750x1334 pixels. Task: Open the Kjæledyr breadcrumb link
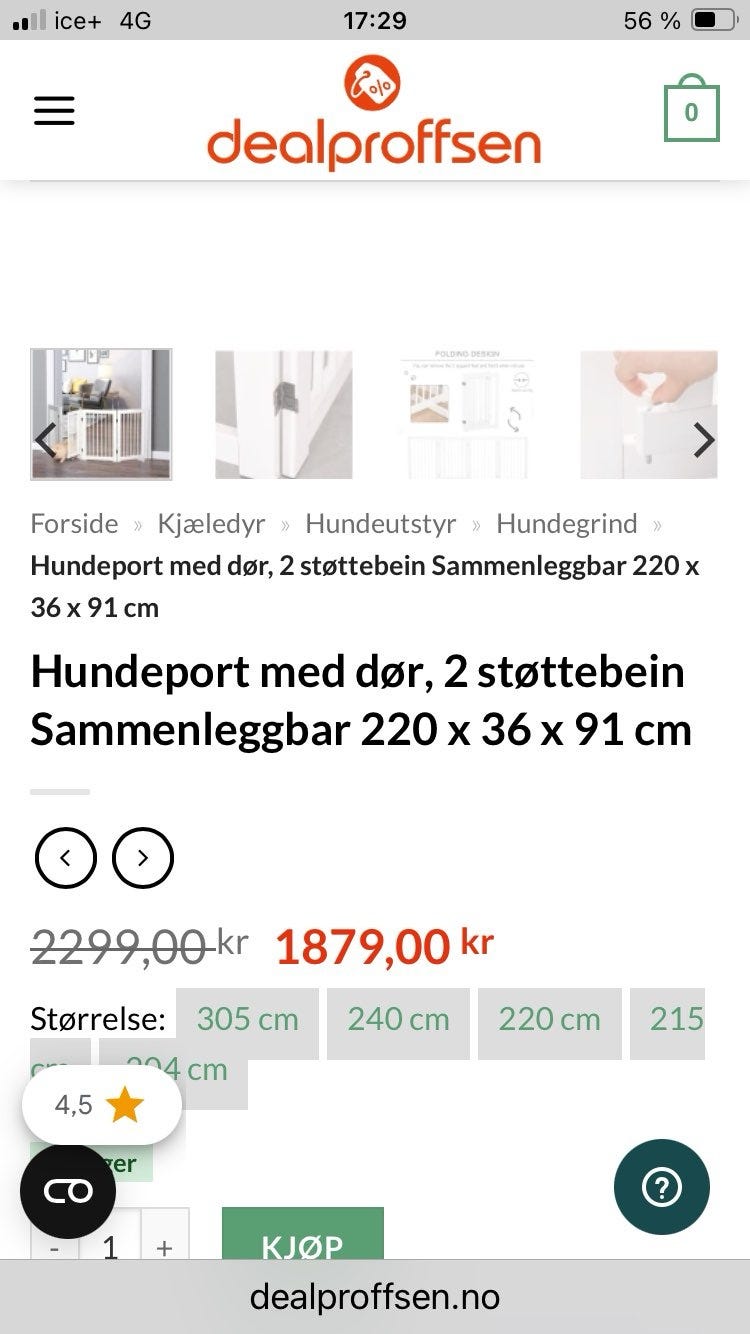211,523
